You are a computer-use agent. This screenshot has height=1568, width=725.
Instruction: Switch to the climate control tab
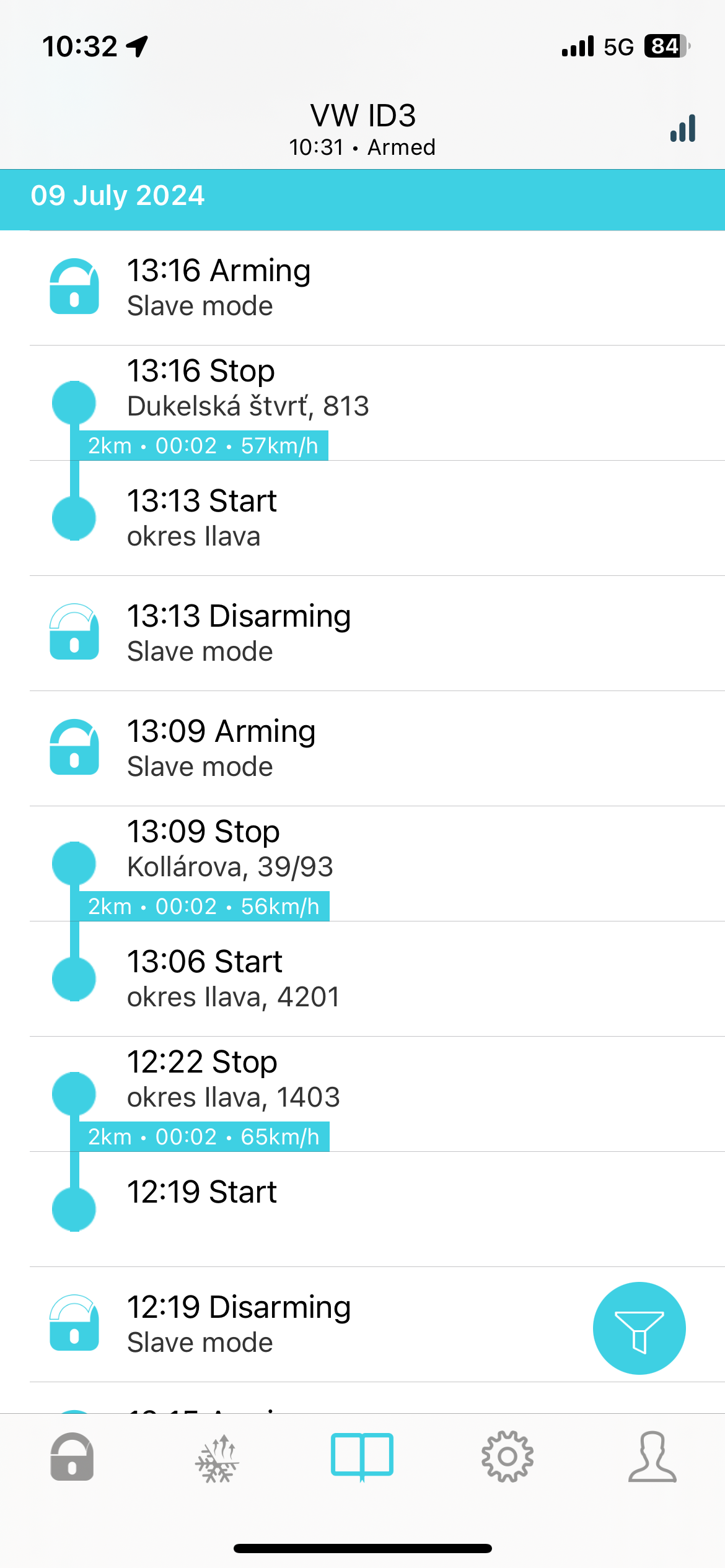tap(217, 1458)
